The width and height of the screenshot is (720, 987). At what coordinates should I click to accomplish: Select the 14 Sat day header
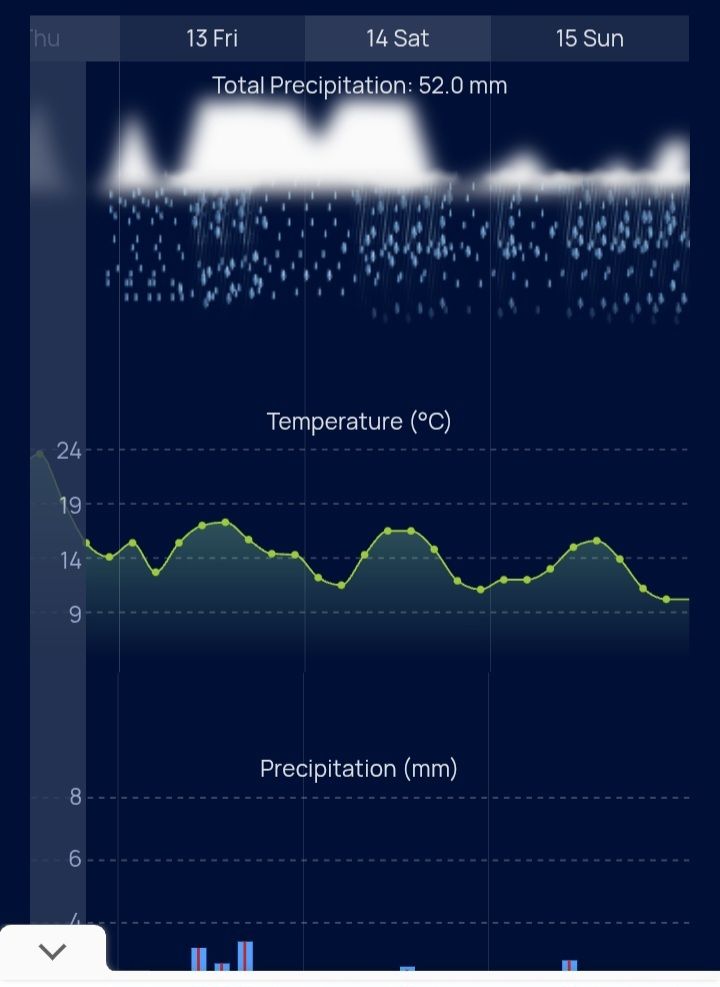tap(397, 39)
